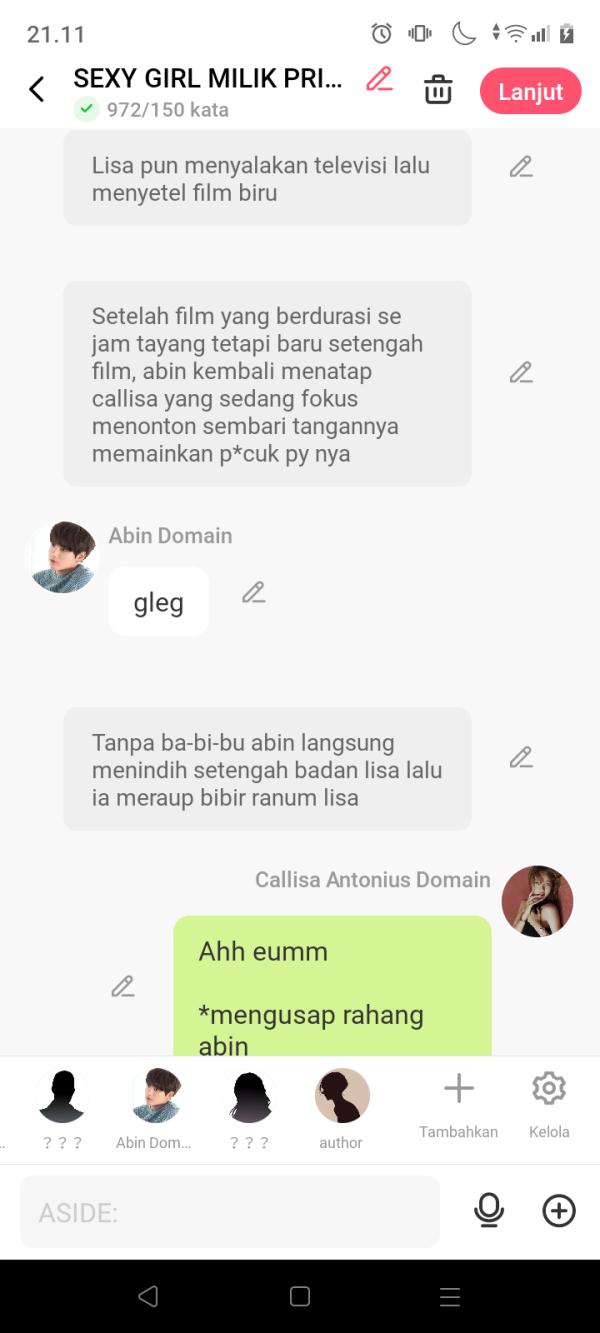Delete using the trash can icon
The height and width of the screenshot is (1333, 600).
click(438, 90)
